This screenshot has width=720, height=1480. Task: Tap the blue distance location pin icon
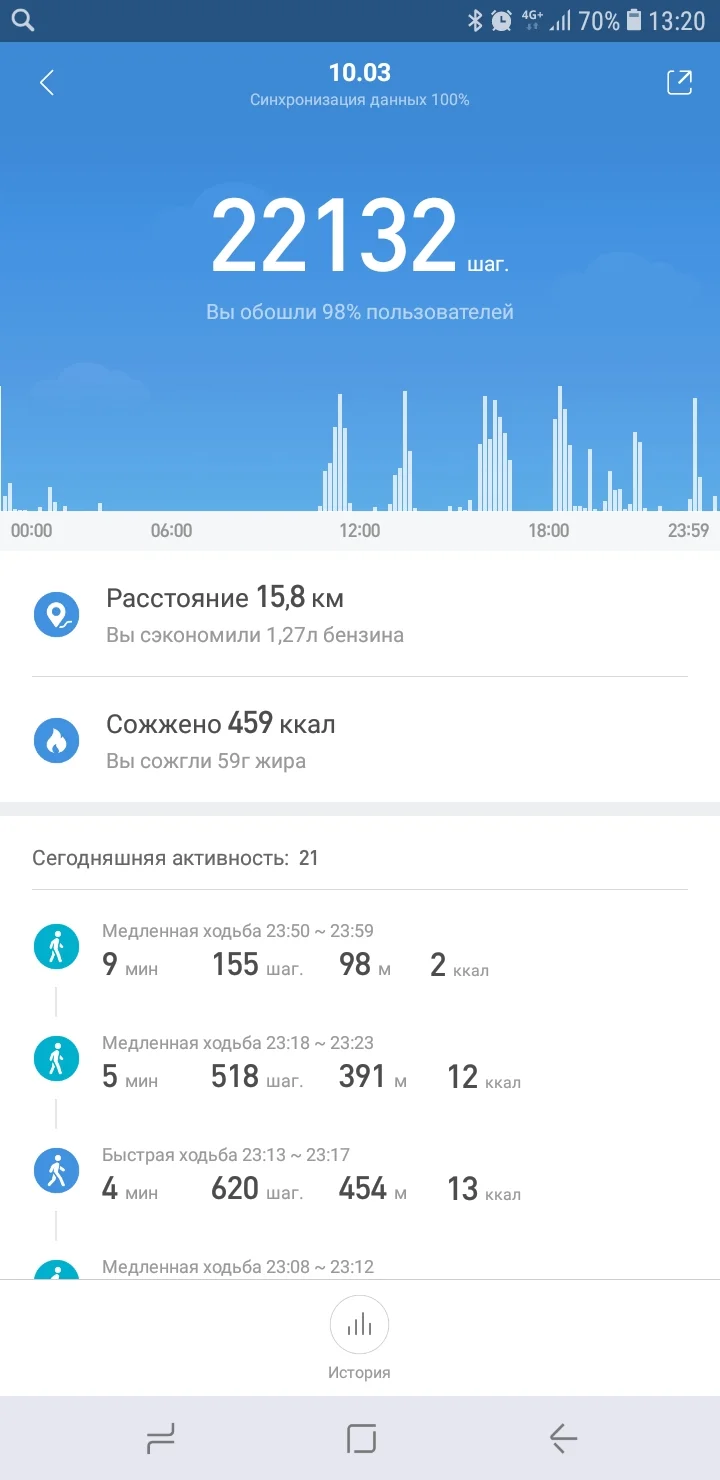tap(57, 614)
